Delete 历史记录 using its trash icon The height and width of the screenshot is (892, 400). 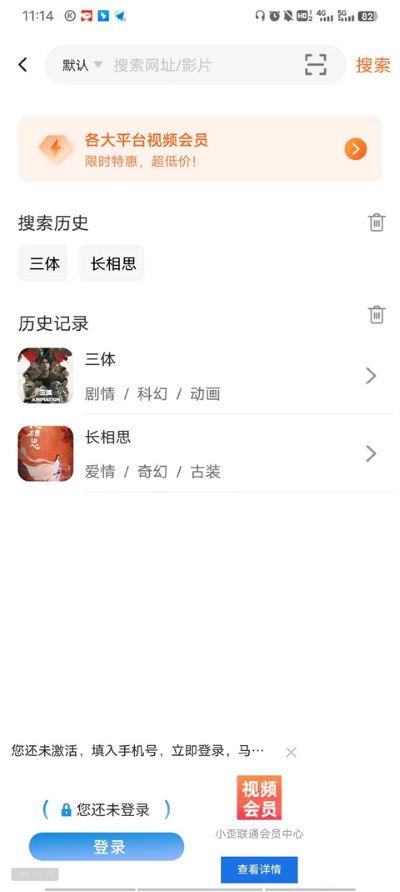coord(377,314)
